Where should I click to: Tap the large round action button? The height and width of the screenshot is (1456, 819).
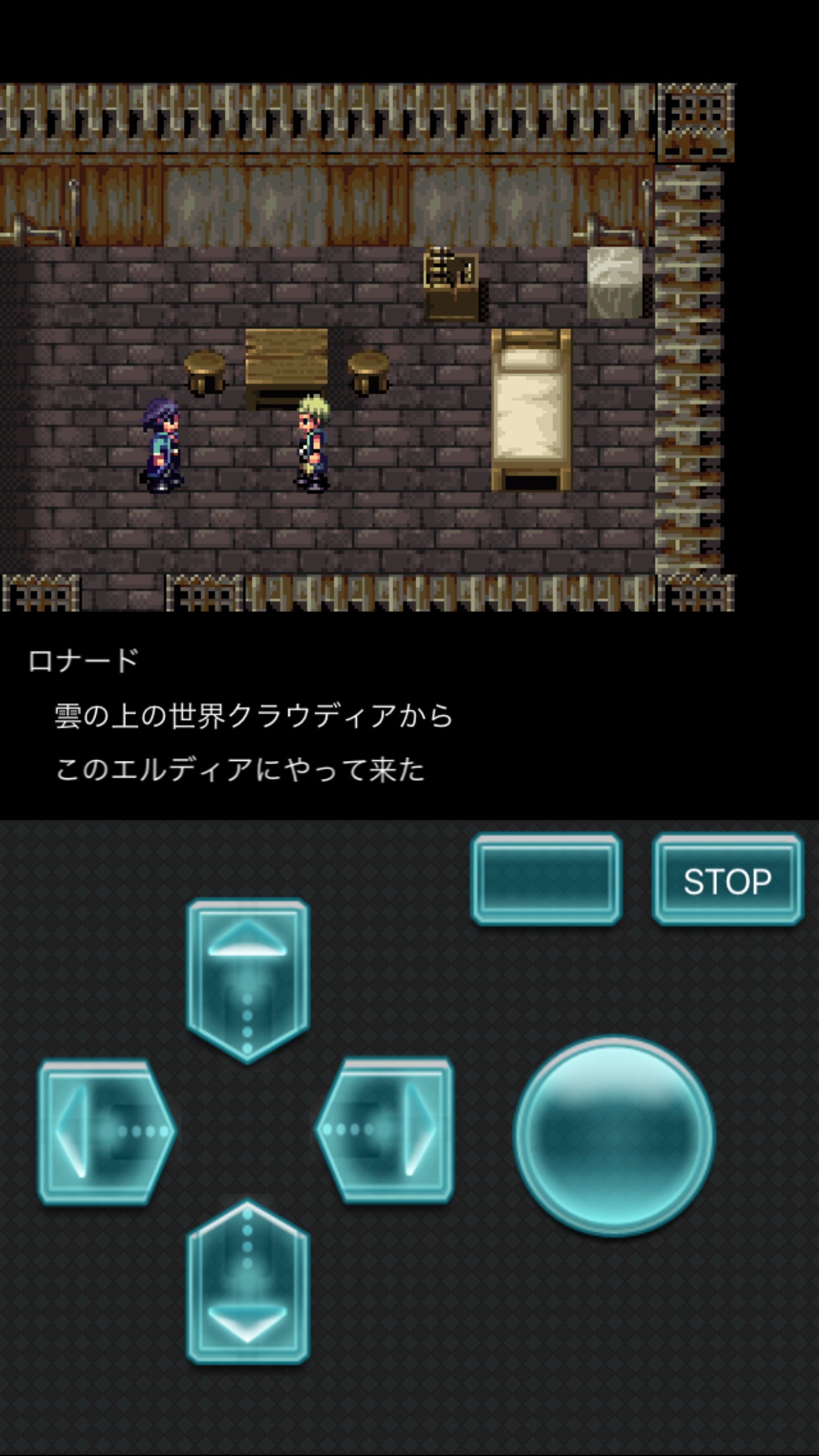(x=614, y=1136)
